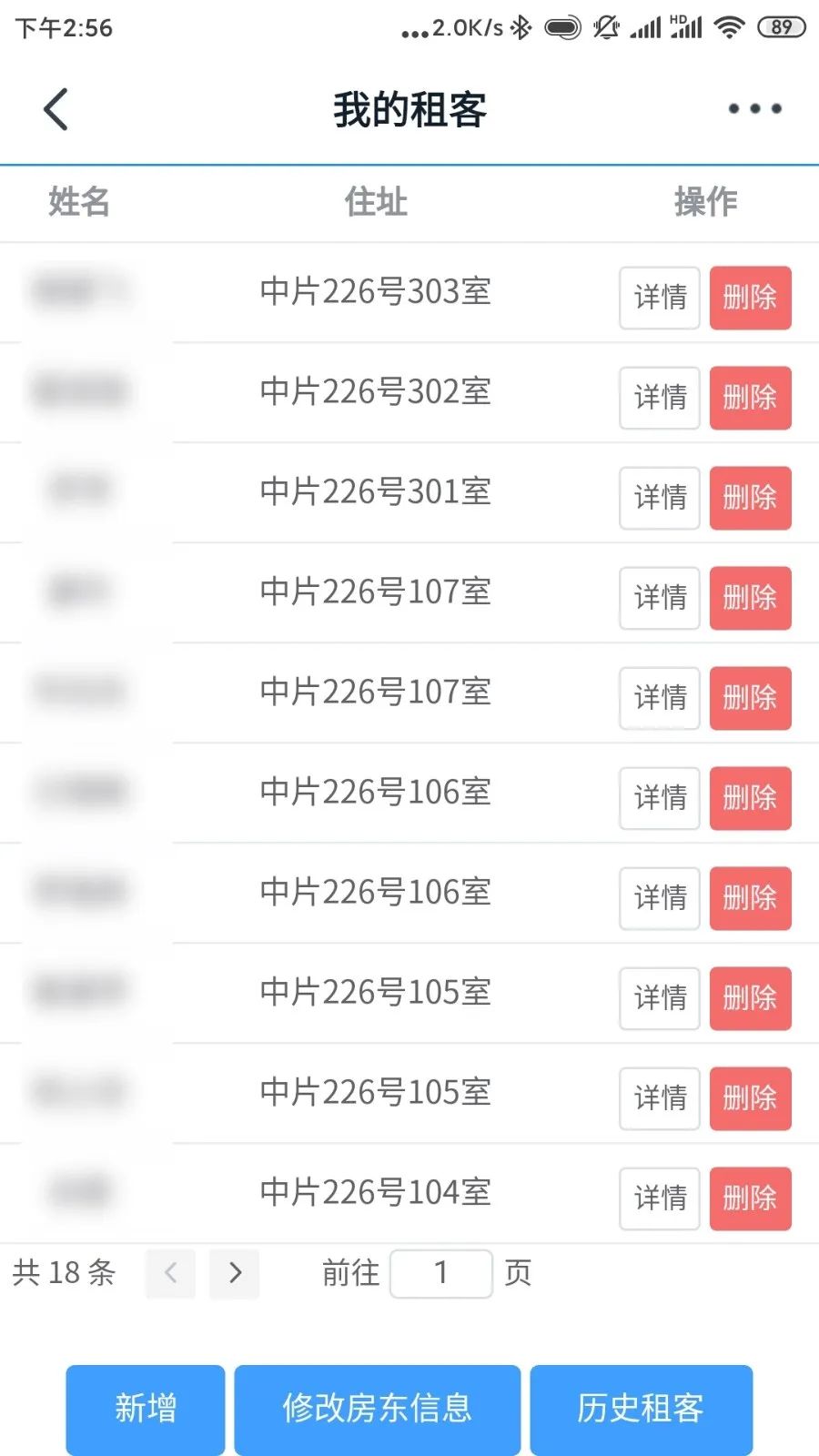Tap 新增 to add a tenant
819x1456 pixels.
(146, 1409)
